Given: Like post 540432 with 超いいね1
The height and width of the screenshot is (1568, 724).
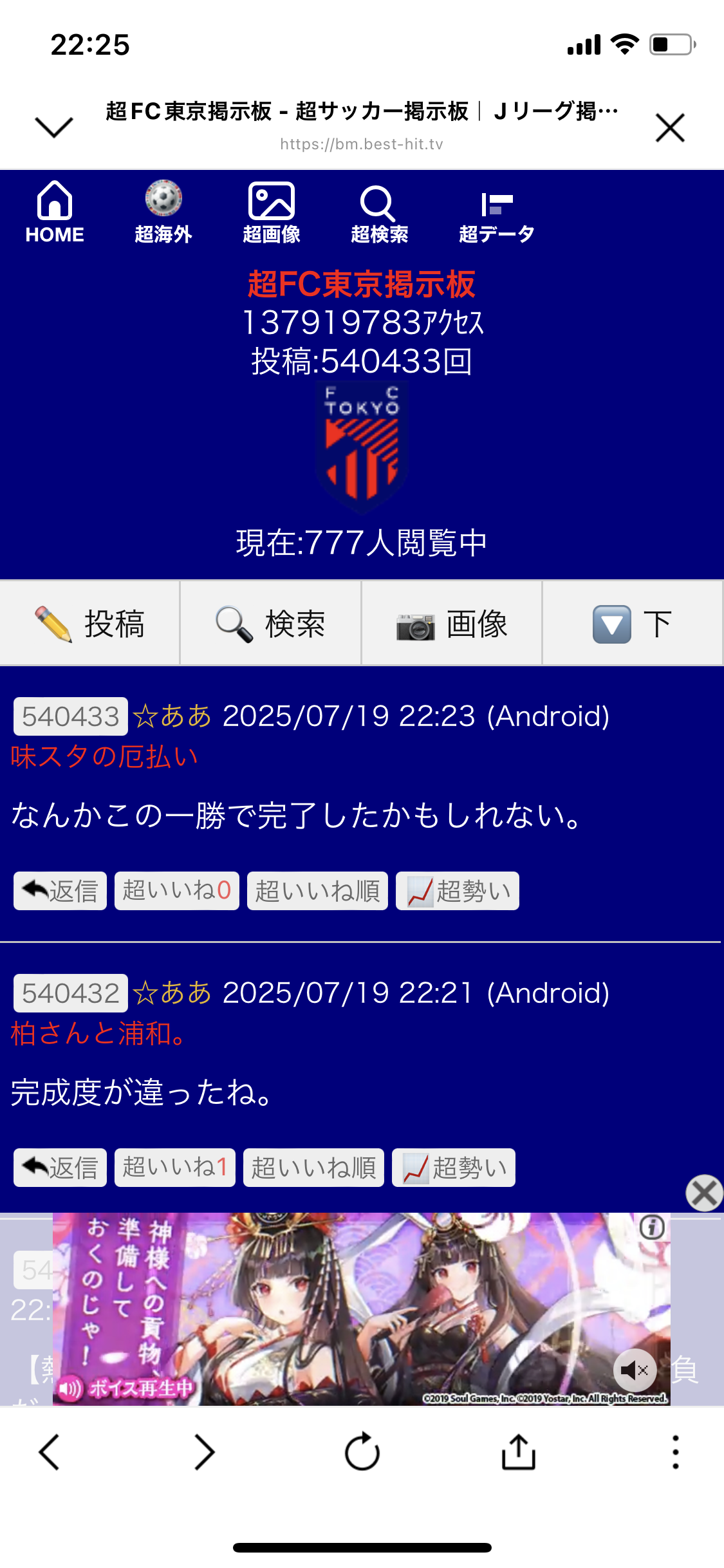Looking at the screenshot, I should pyautogui.click(x=175, y=1168).
